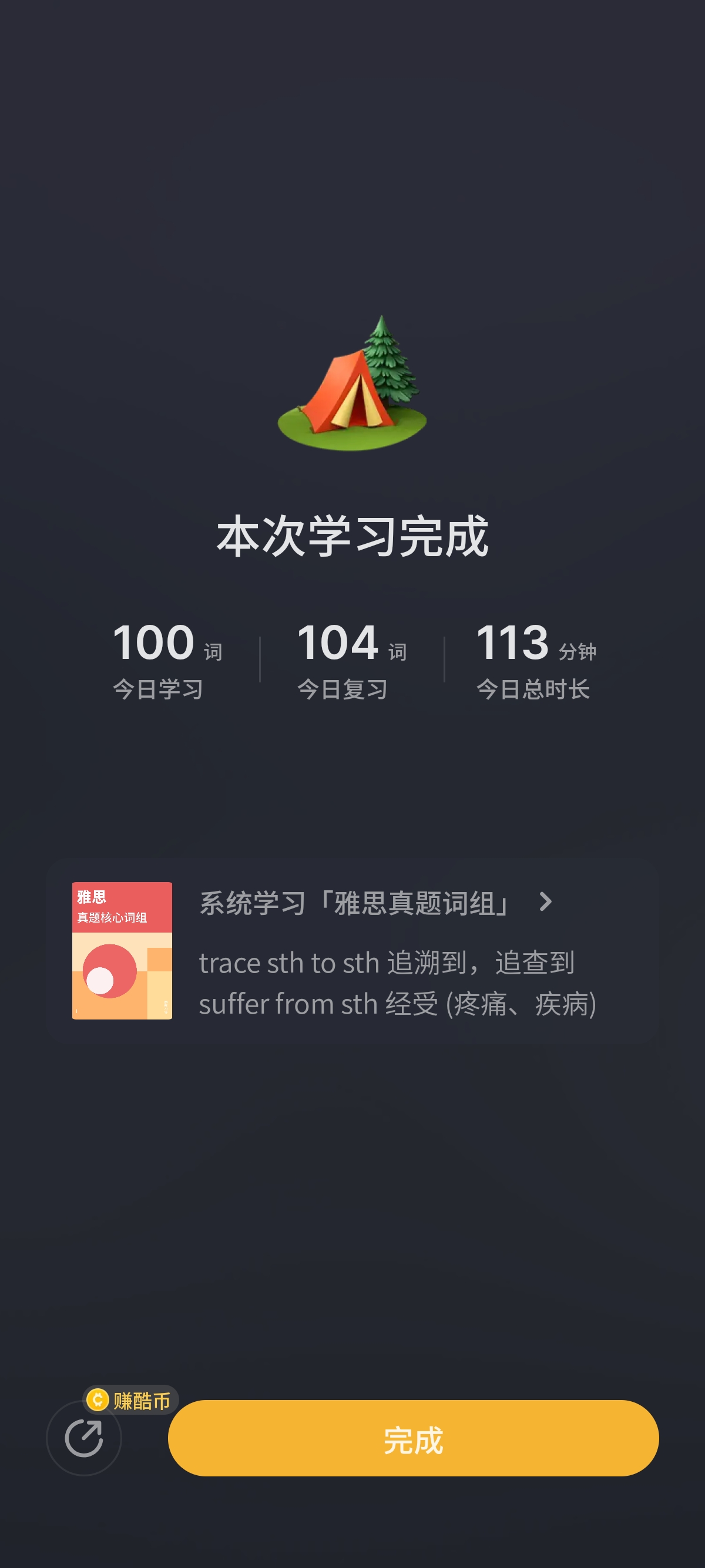Tap the yellow 完成 button
Viewport: 705px width, 1568px height.
point(413,1438)
